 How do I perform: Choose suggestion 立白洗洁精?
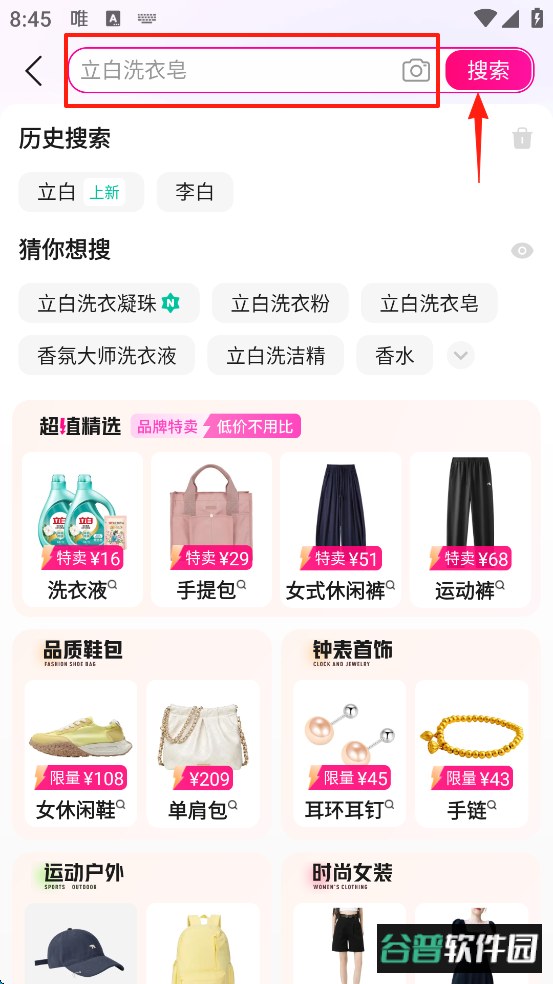[x=276, y=355]
